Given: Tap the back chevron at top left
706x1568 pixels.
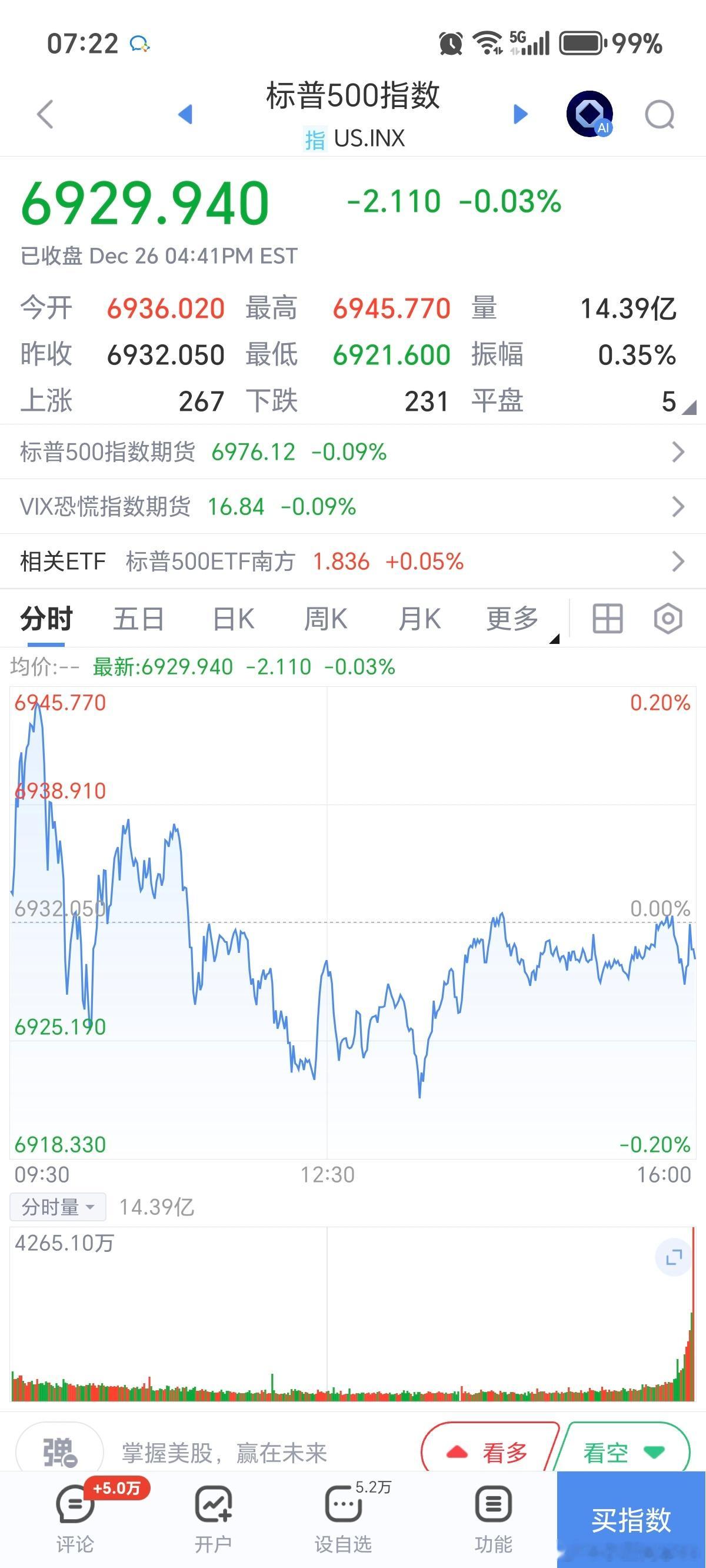Looking at the screenshot, I should coord(44,113).
